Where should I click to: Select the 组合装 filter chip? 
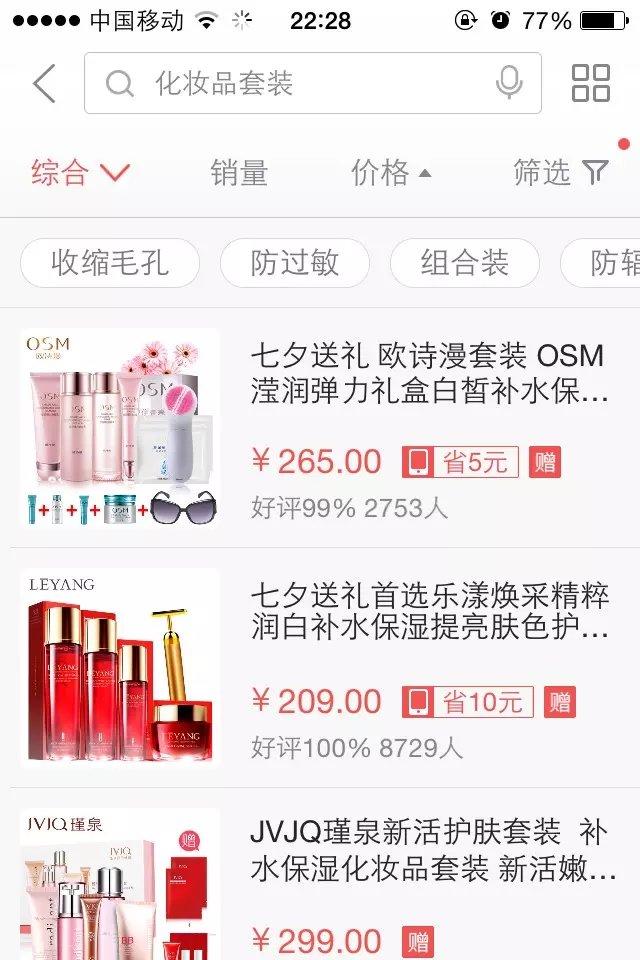pos(465,263)
